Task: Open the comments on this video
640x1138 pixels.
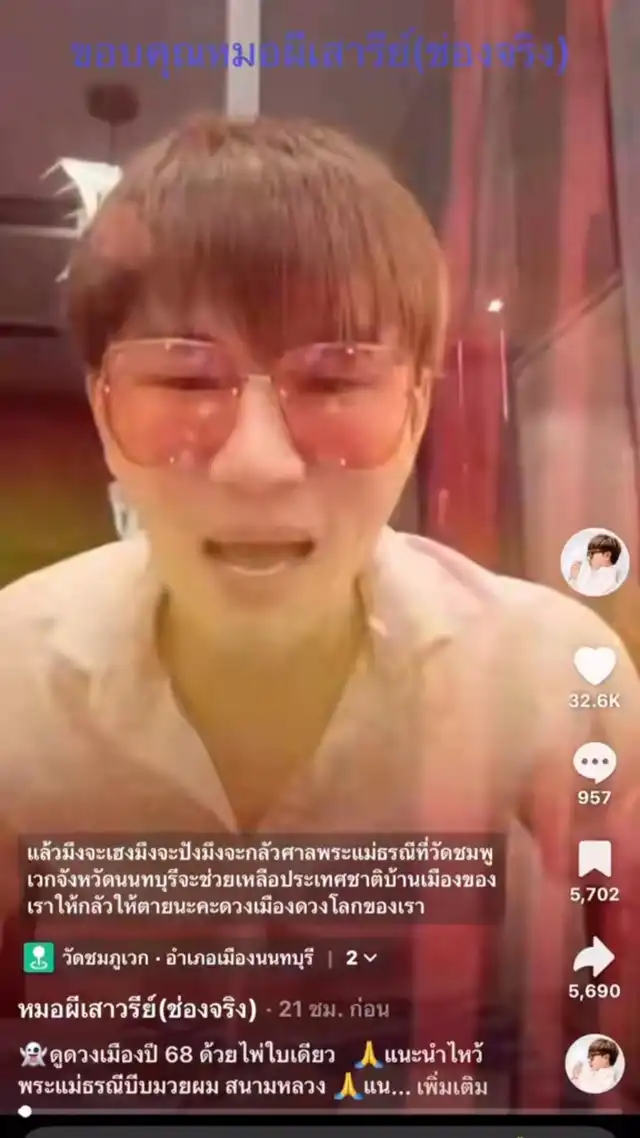Action: (594, 764)
